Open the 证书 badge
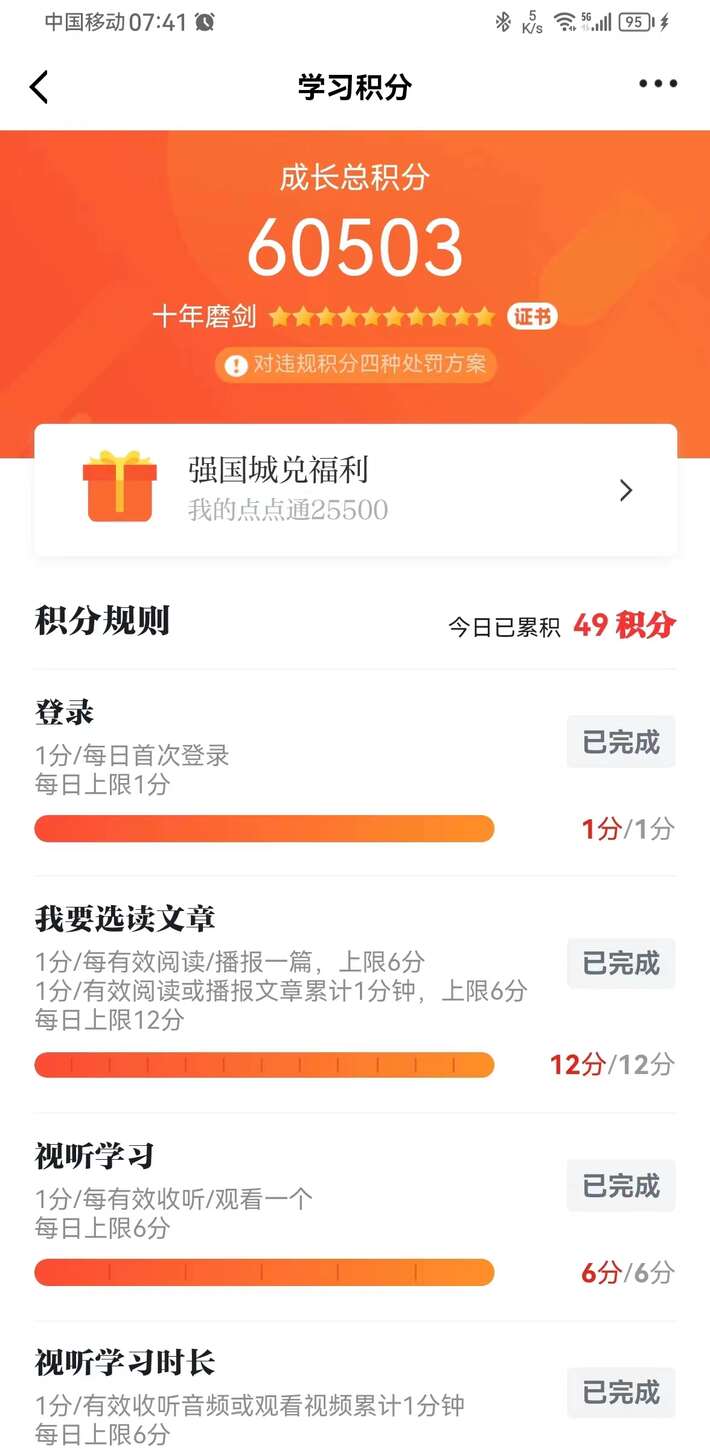This screenshot has width=710, height=1449. point(532,316)
